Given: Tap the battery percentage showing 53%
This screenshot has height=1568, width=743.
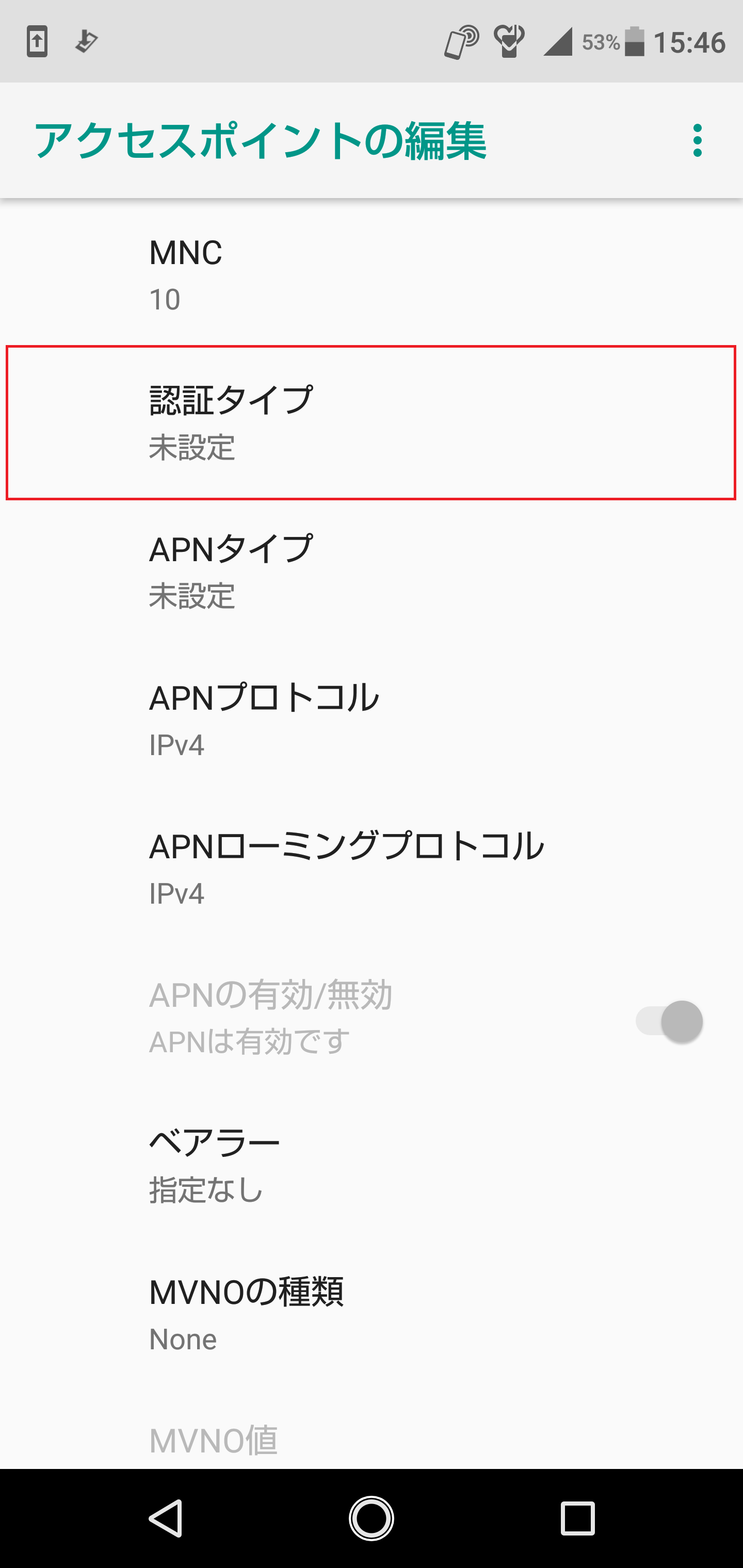Looking at the screenshot, I should tap(601, 40).
